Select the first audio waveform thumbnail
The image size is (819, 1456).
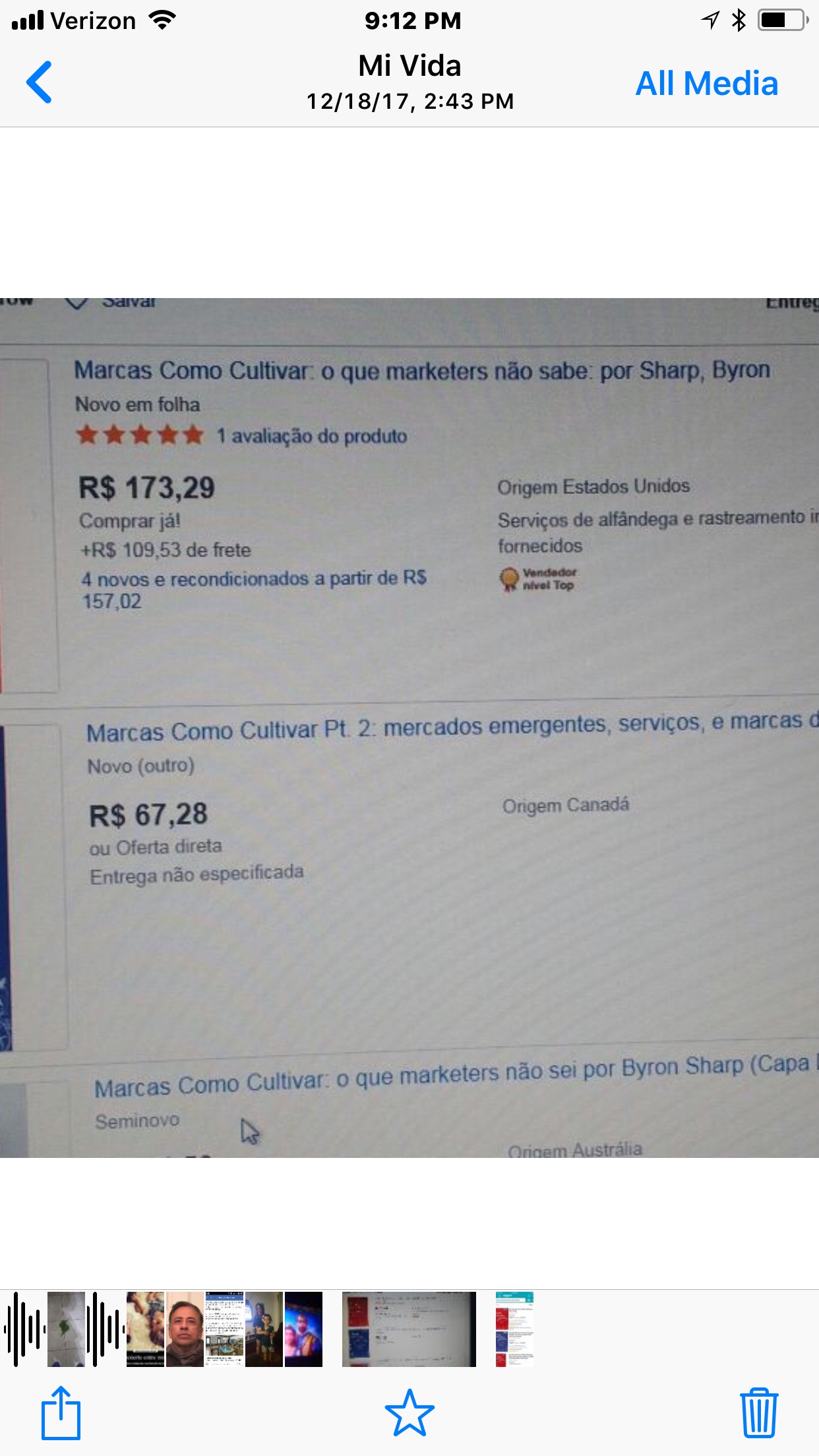click(x=24, y=1329)
